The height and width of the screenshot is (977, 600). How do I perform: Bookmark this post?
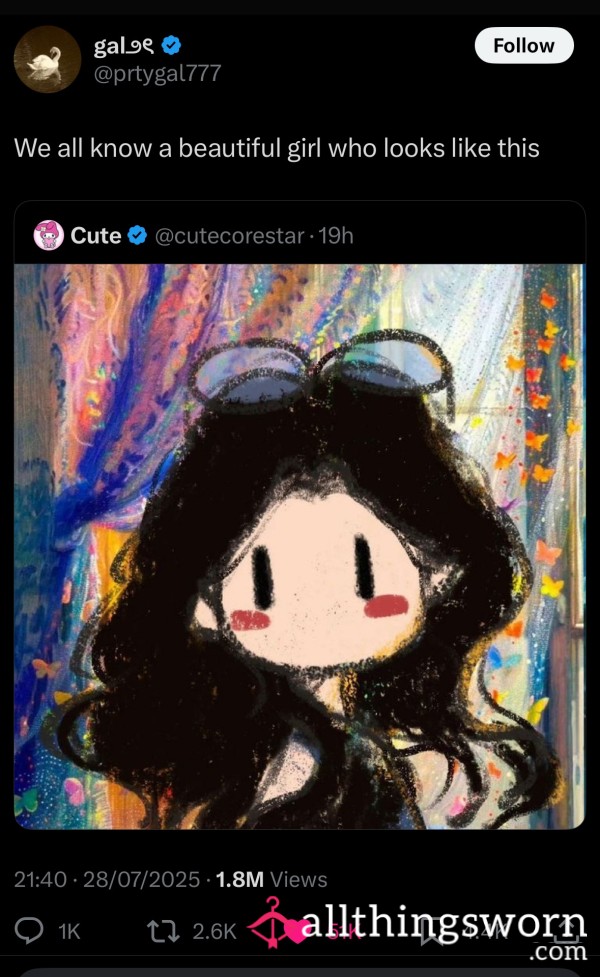pos(431,932)
